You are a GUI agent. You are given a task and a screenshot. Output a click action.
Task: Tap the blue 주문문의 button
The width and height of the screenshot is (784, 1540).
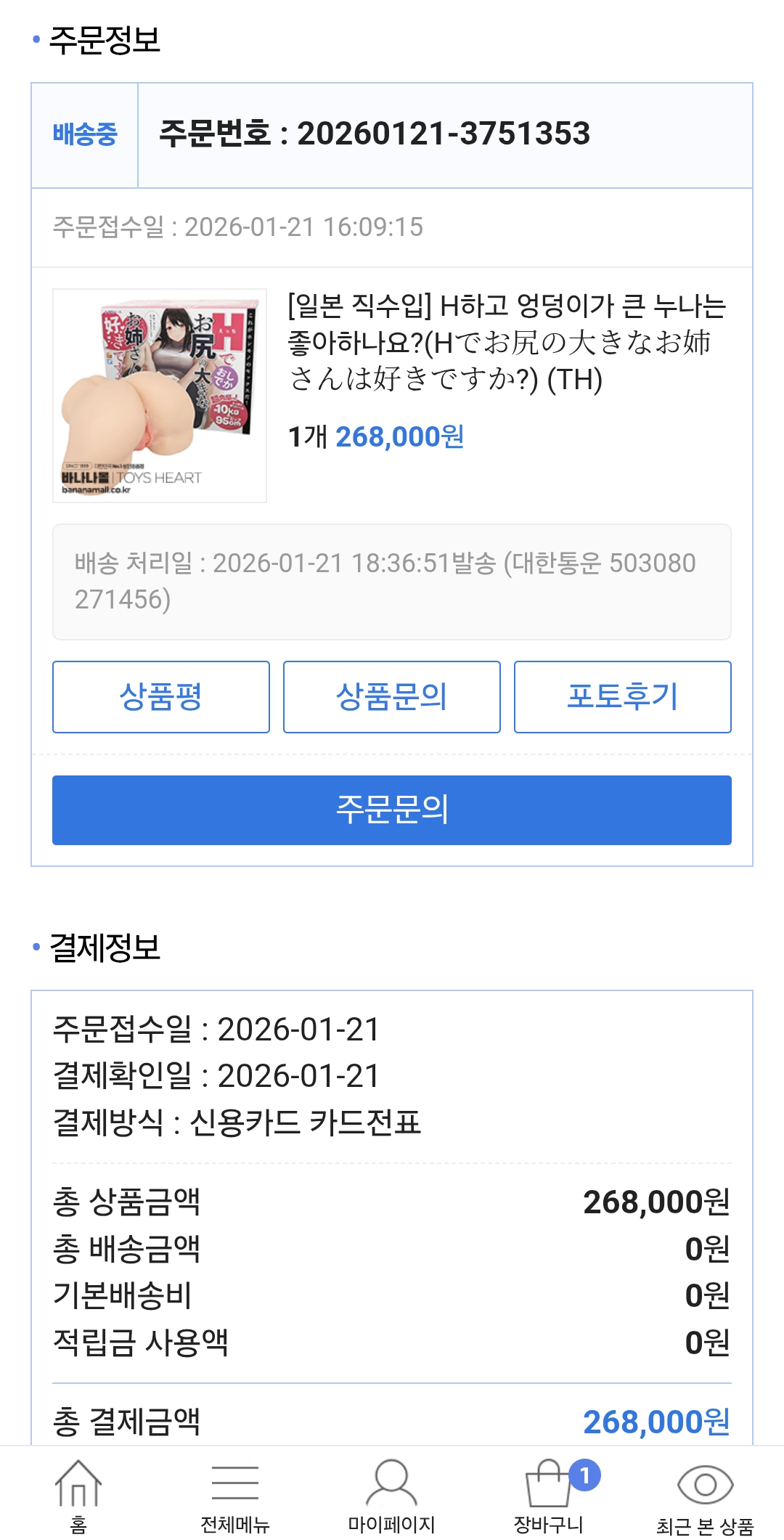pyautogui.click(x=391, y=810)
